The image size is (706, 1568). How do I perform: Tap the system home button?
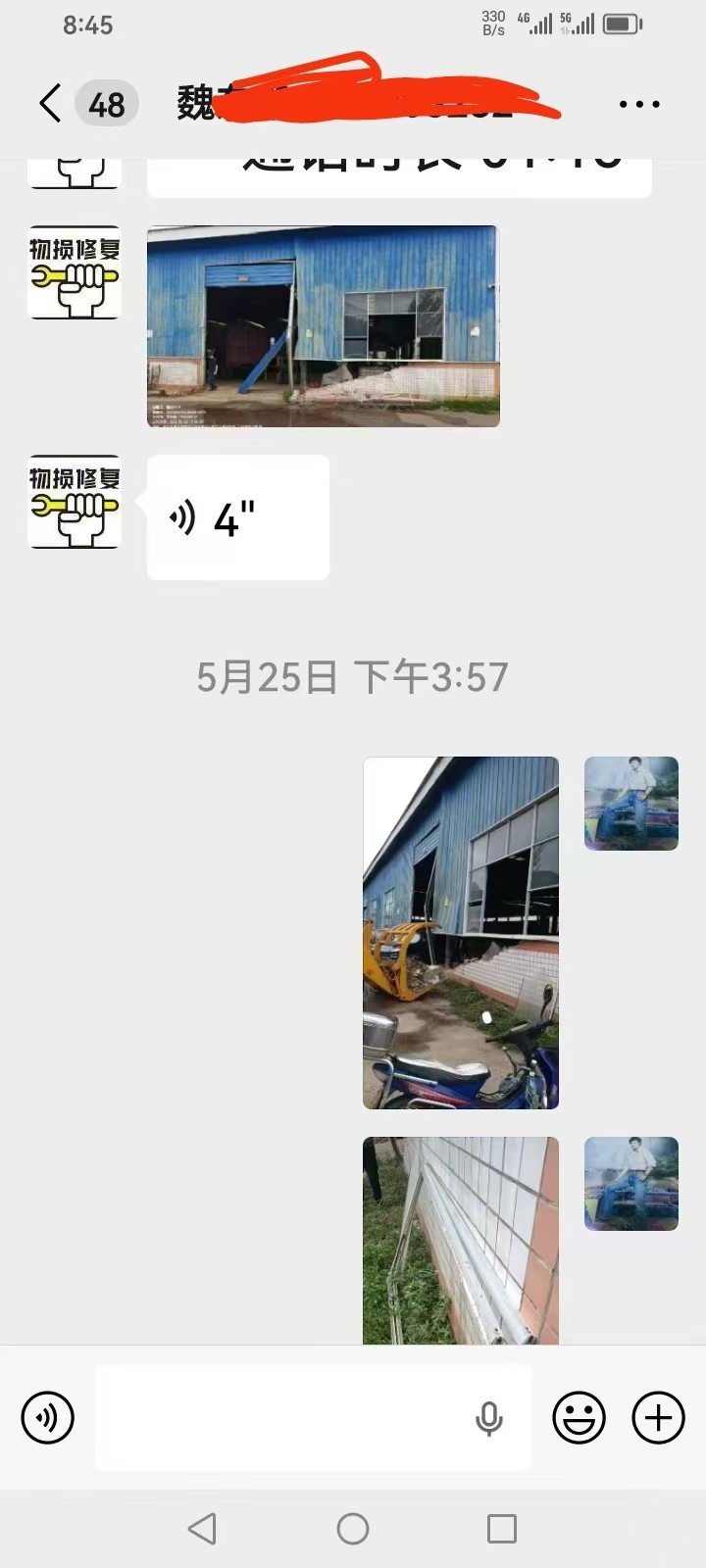(x=353, y=1529)
